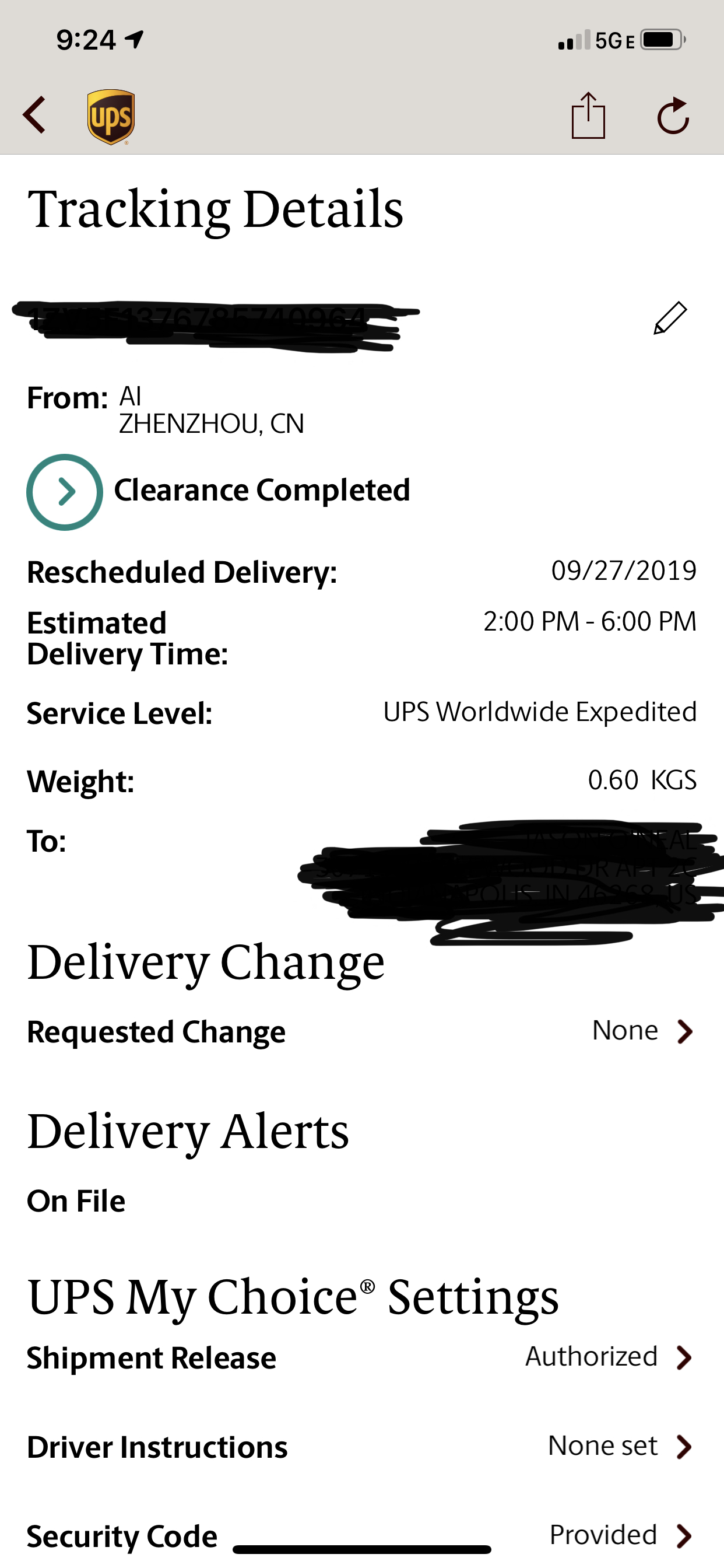Go back using the top-left arrow
Image resolution: width=724 pixels, height=1568 pixels.
(34, 114)
